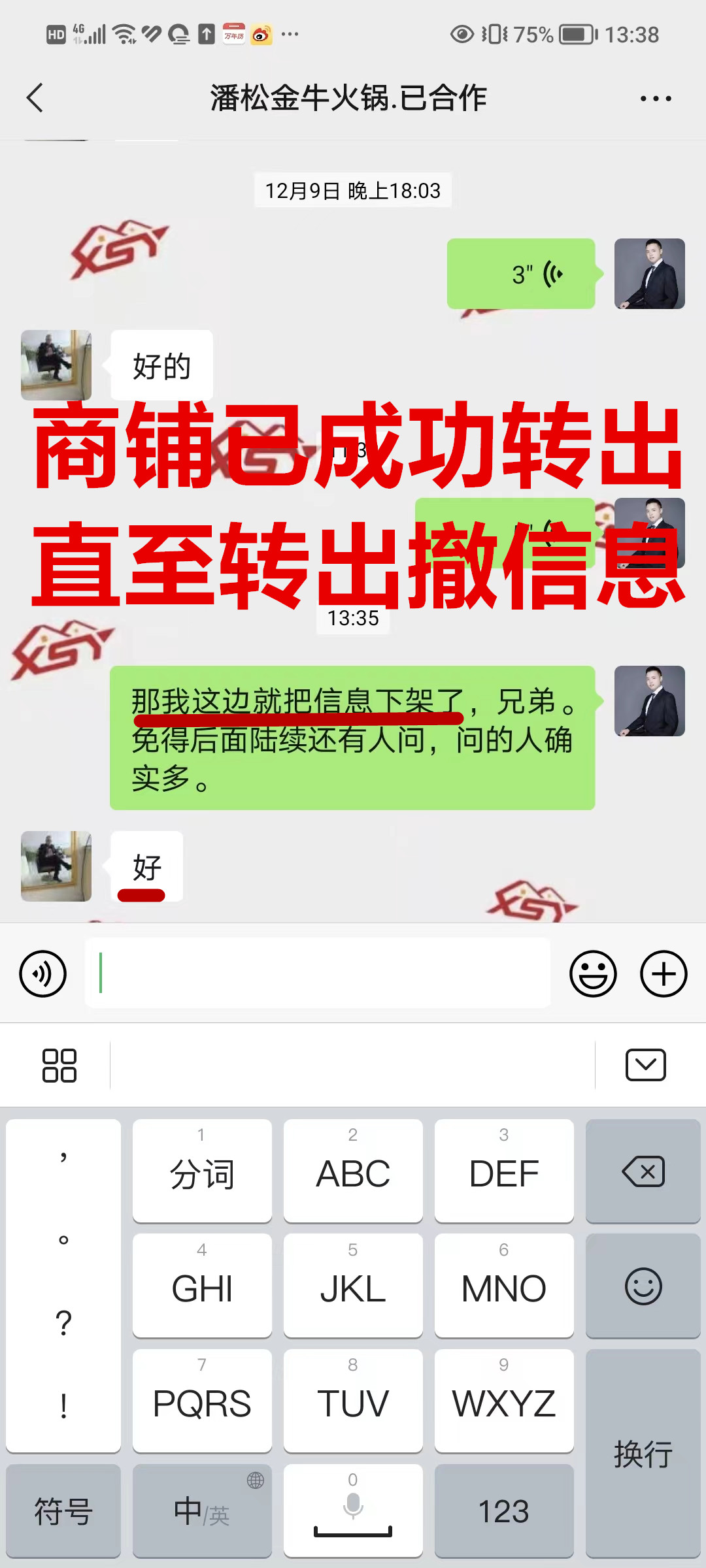Open the emoji sticker panel

click(x=593, y=973)
